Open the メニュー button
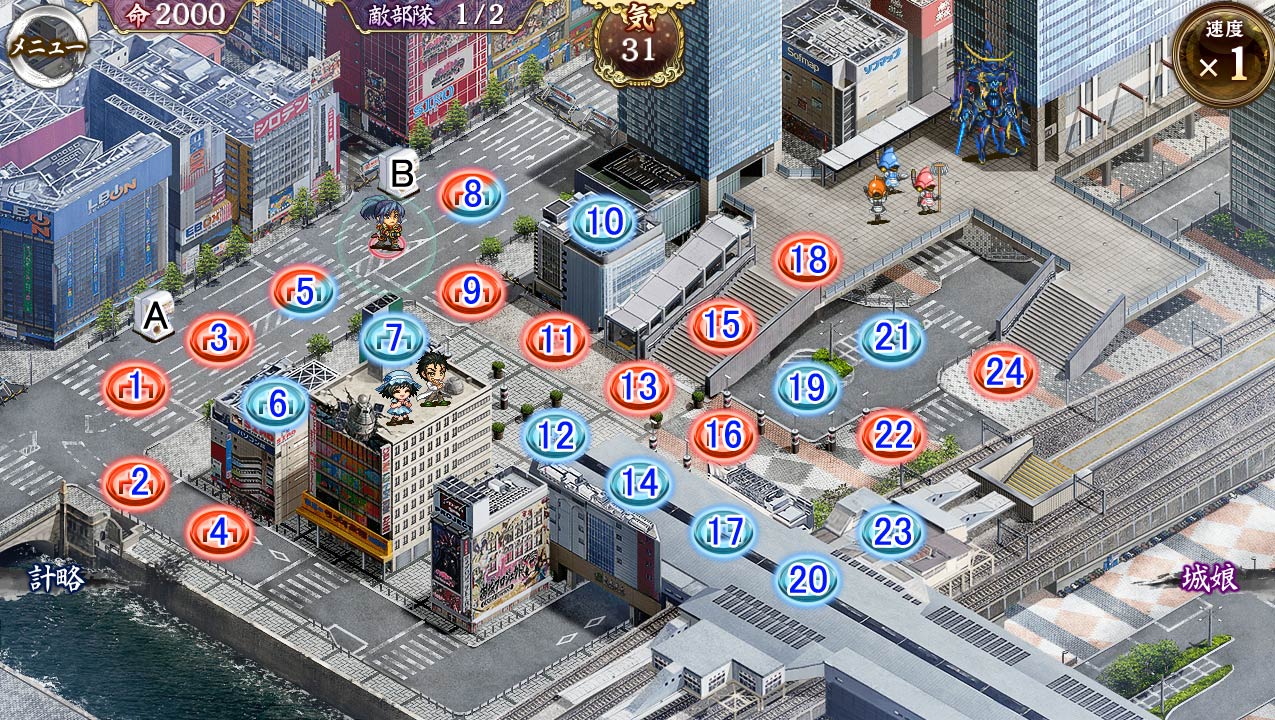The height and width of the screenshot is (720, 1275). point(48,45)
